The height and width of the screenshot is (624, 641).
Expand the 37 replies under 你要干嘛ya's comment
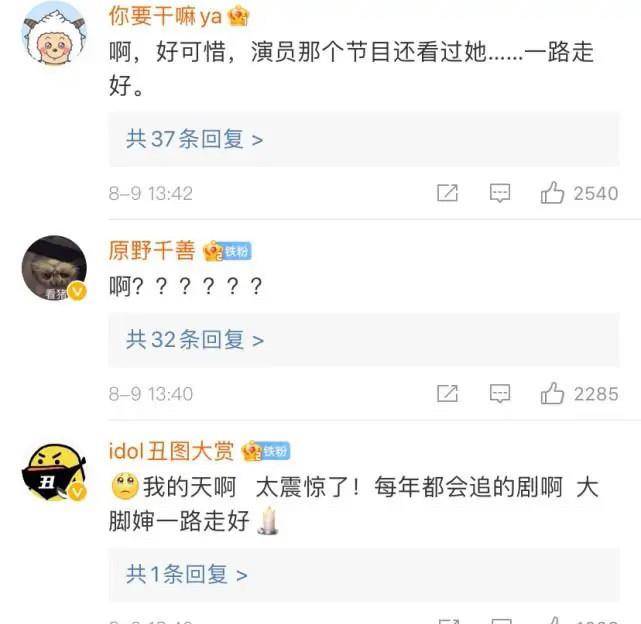[195, 139]
